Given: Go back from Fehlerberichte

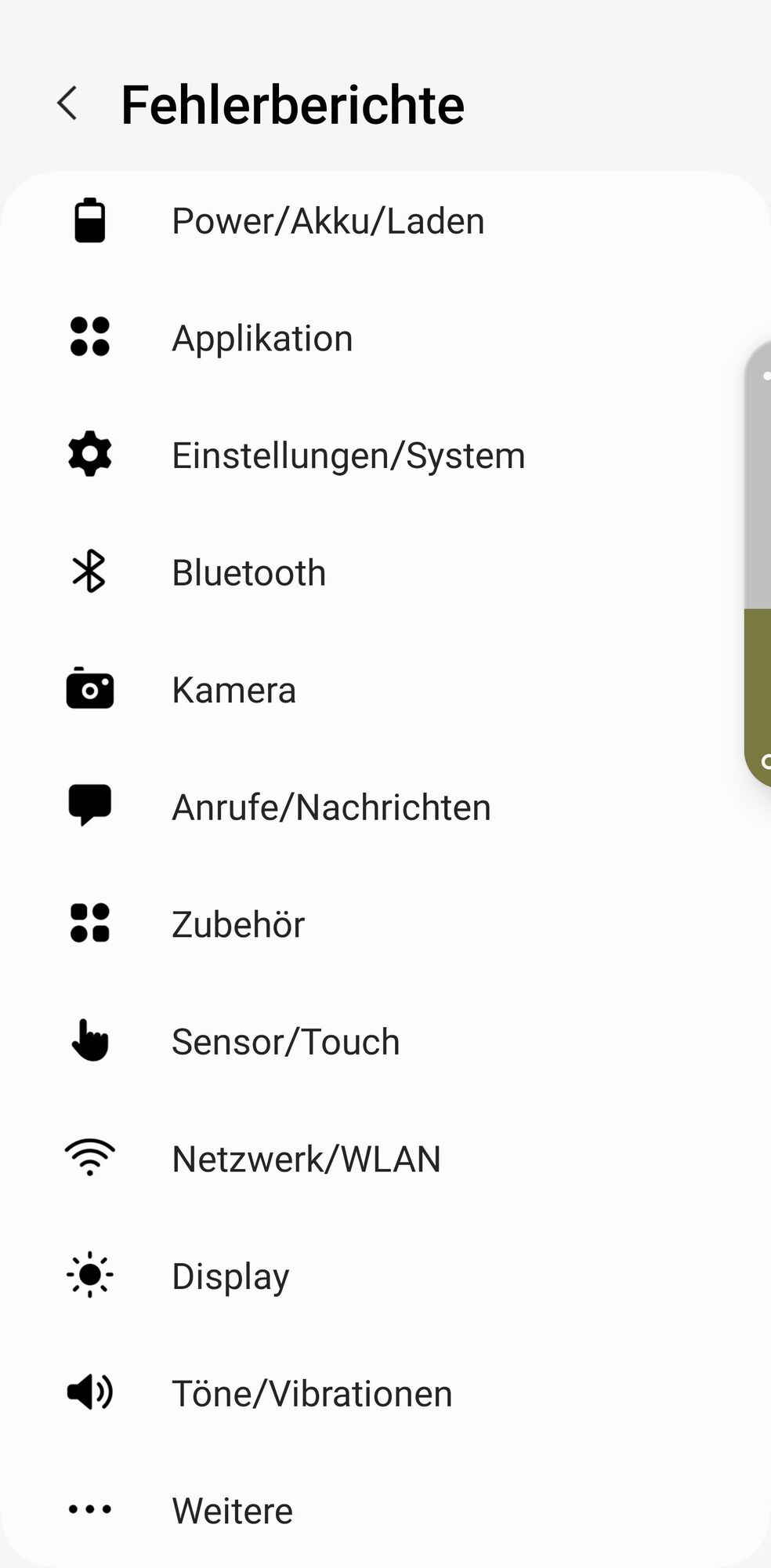Looking at the screenshot, I should coord(68,103).
